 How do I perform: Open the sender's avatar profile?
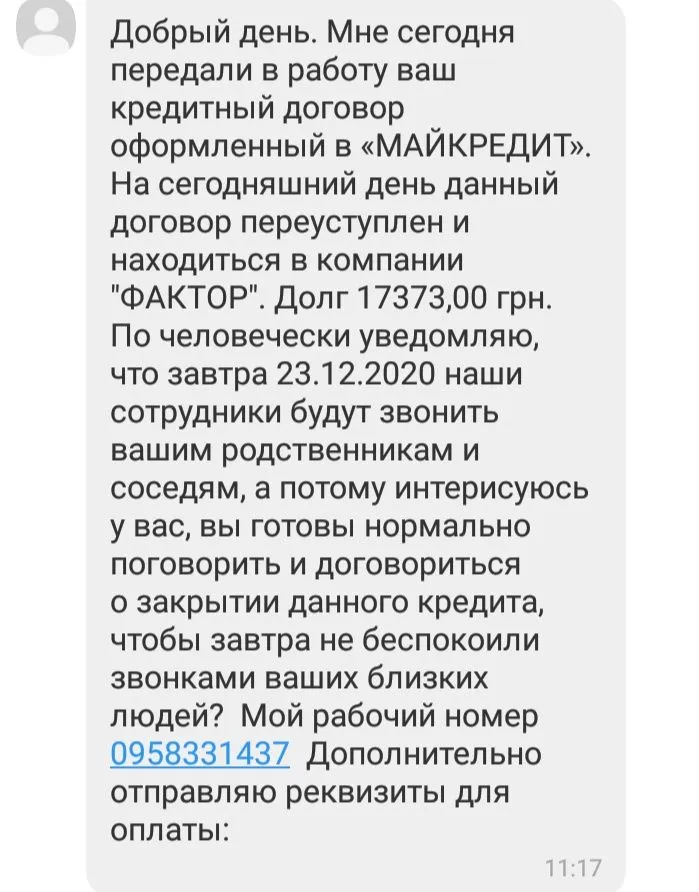[x=46, y=27]
